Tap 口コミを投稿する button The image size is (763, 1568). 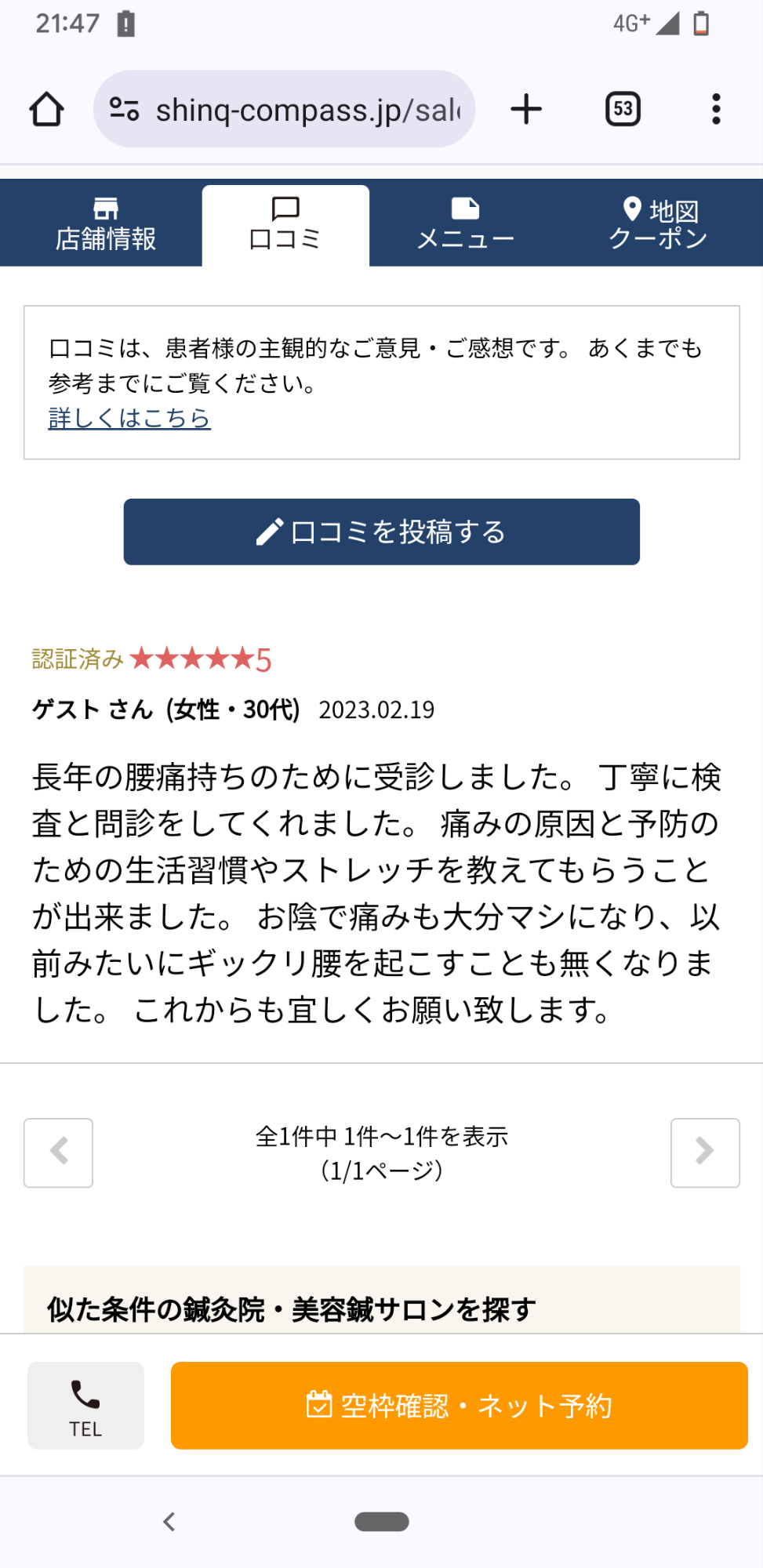tap(382, 532)
